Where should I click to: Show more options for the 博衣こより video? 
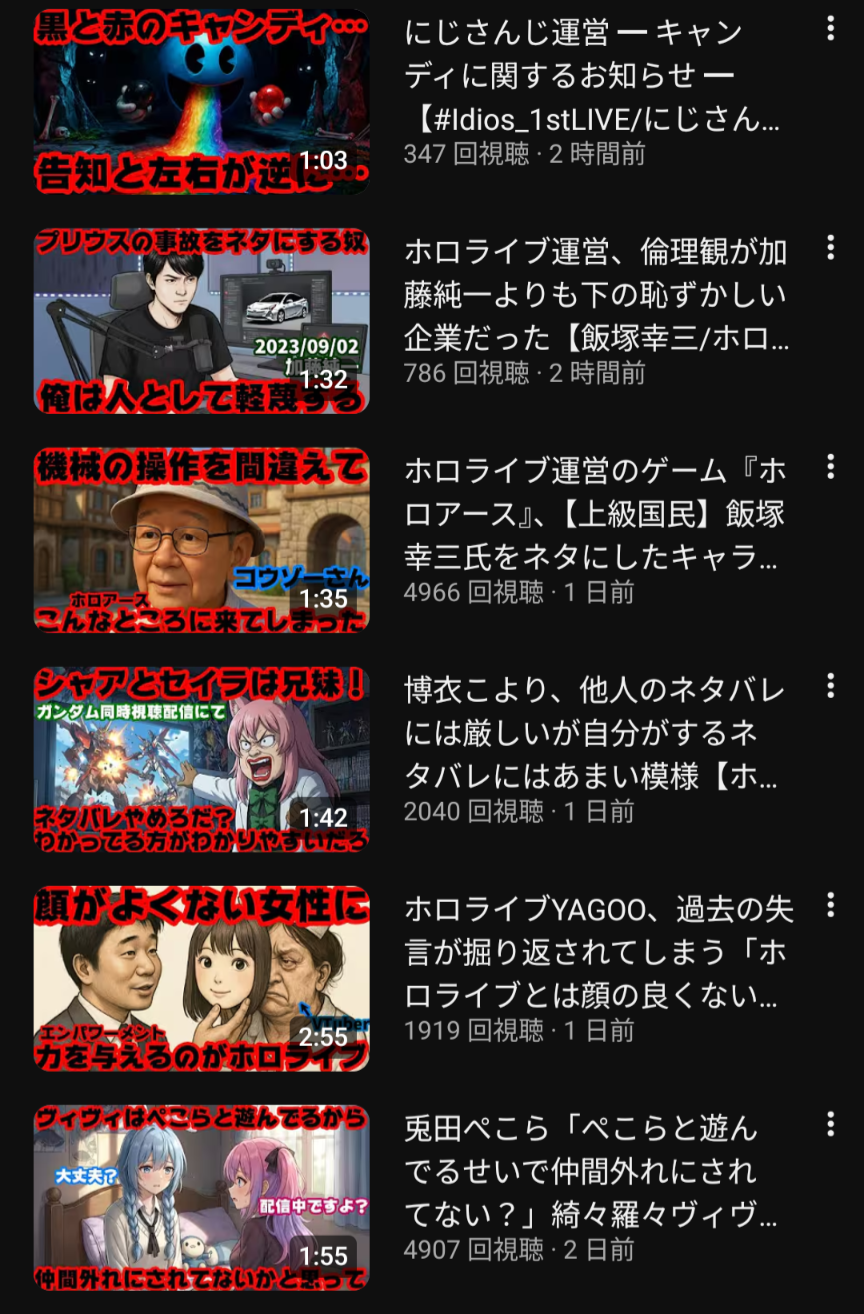pyautogui.click(x=830, y=685)
